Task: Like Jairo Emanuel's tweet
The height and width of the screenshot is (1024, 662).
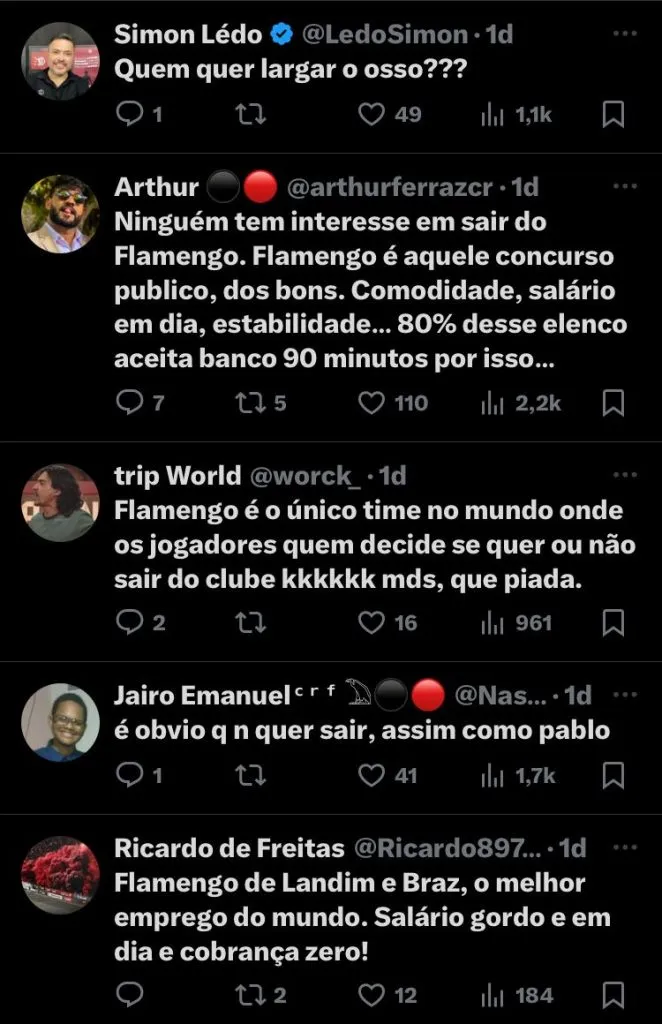Action: point(371,774)
